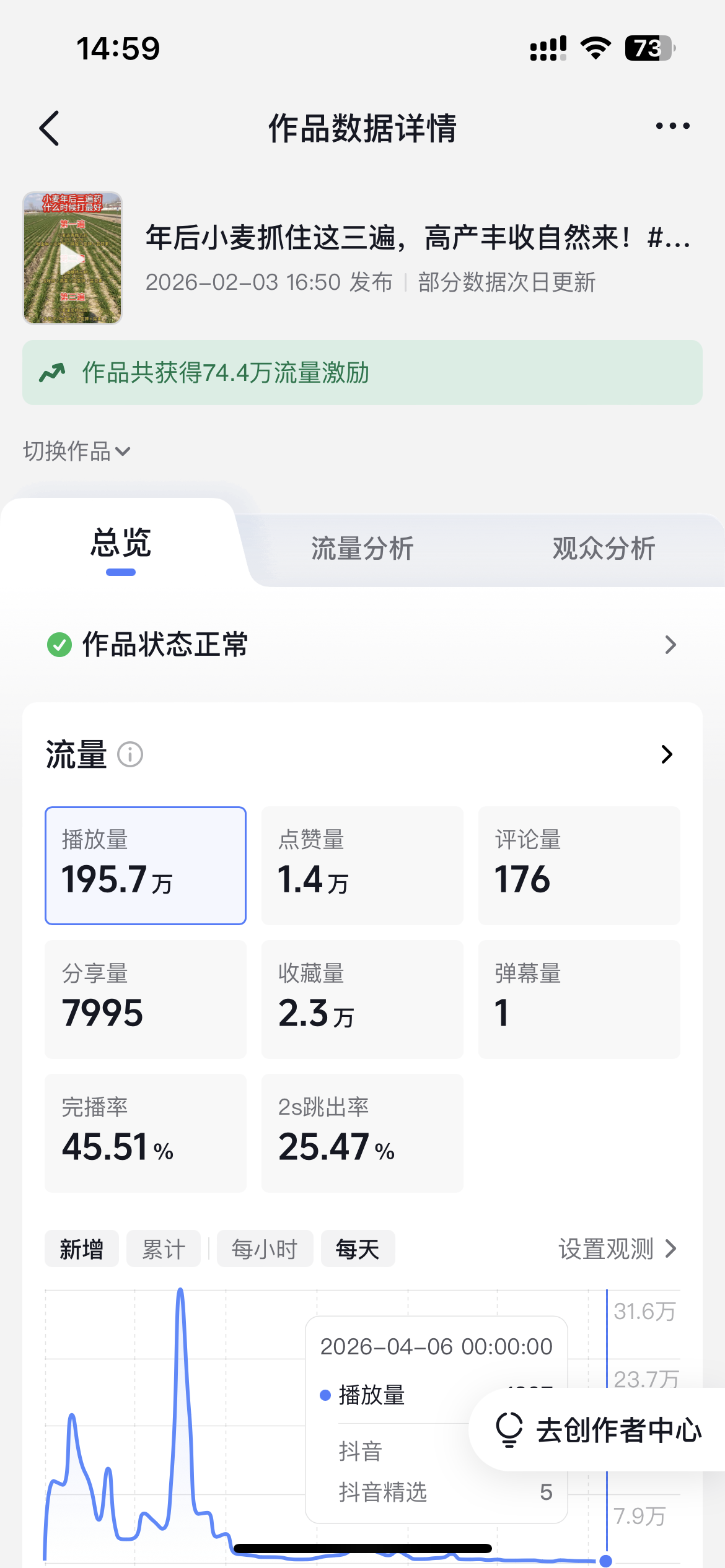Expand 作品状态正常 details via its chevron

pyautogui.click(x=670, y=645)
